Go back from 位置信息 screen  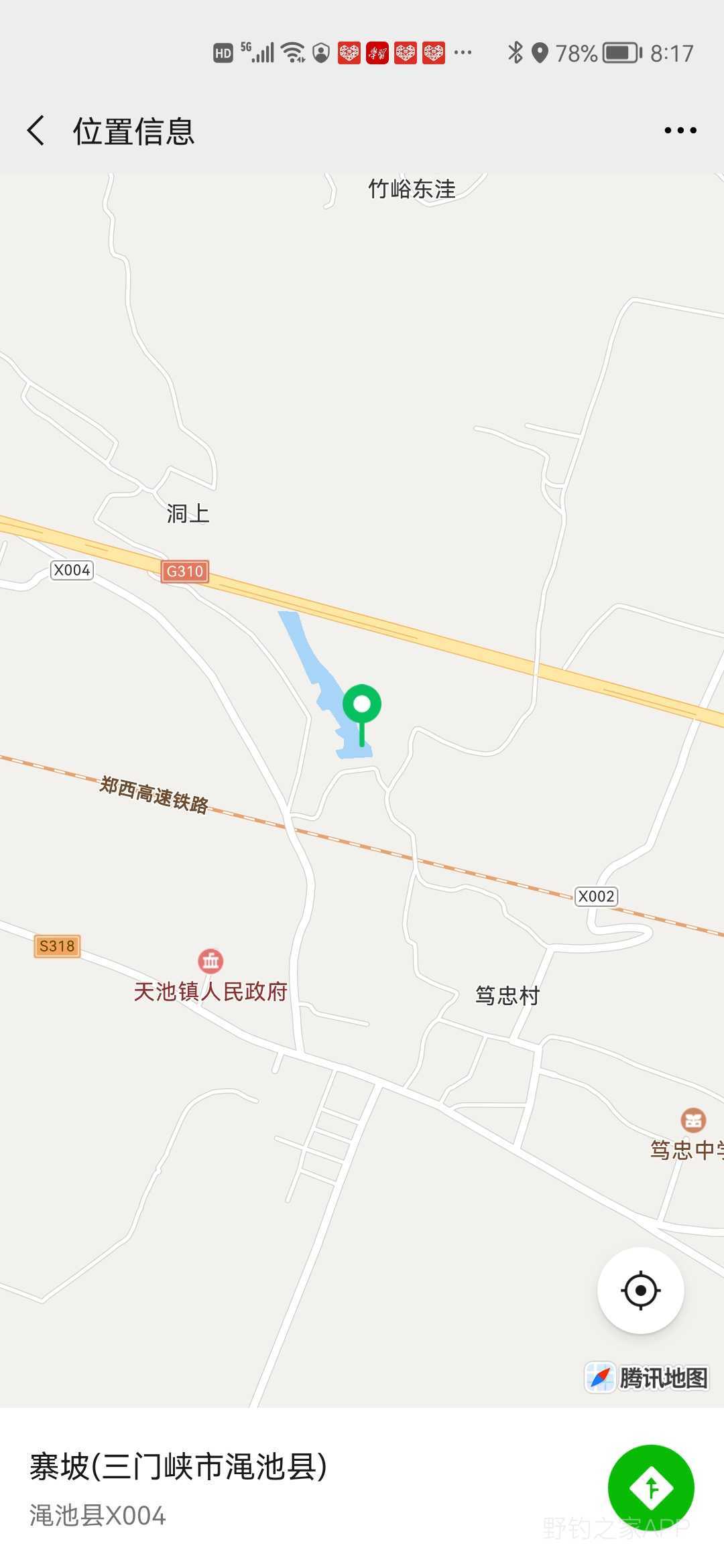(36, 130)
